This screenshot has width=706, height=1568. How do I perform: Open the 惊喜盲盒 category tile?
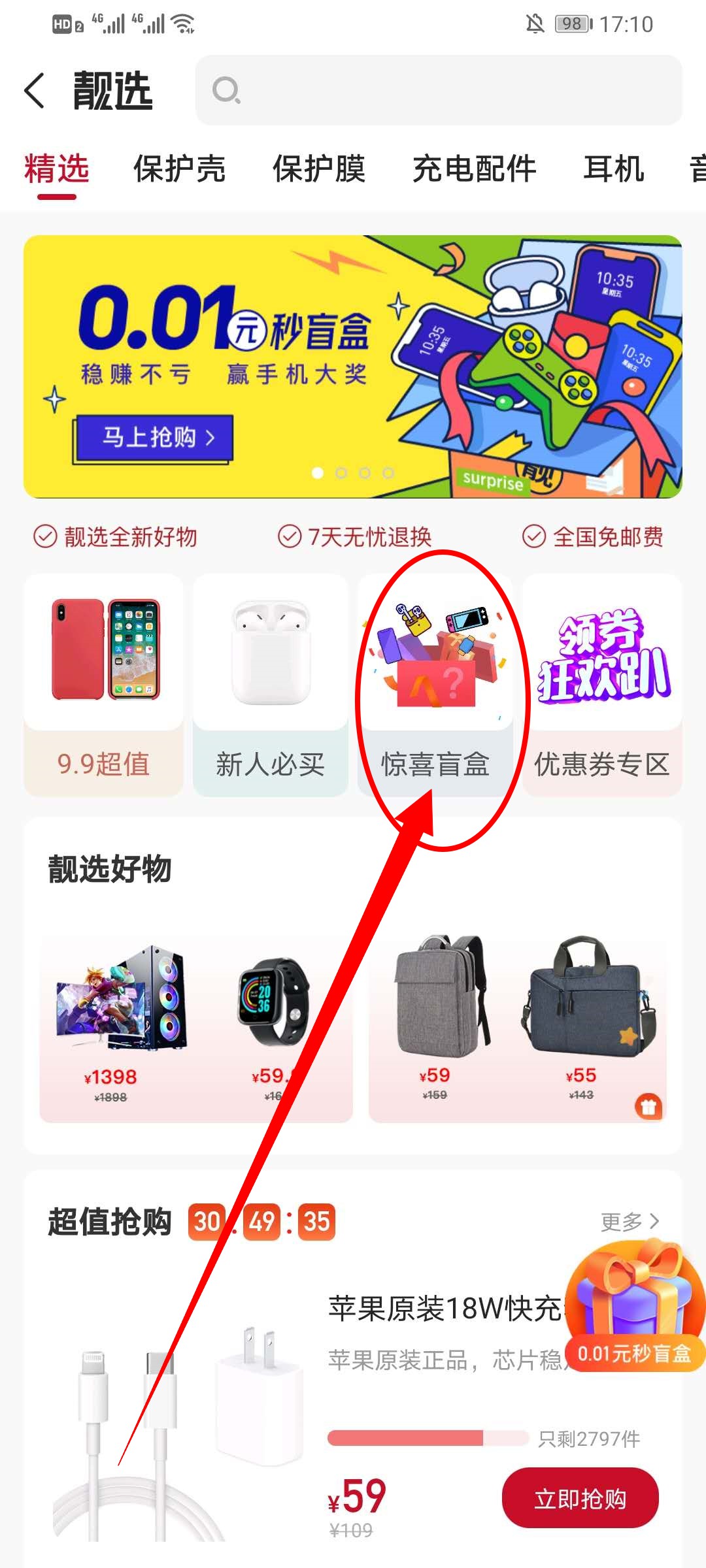[x=435, y=685]
